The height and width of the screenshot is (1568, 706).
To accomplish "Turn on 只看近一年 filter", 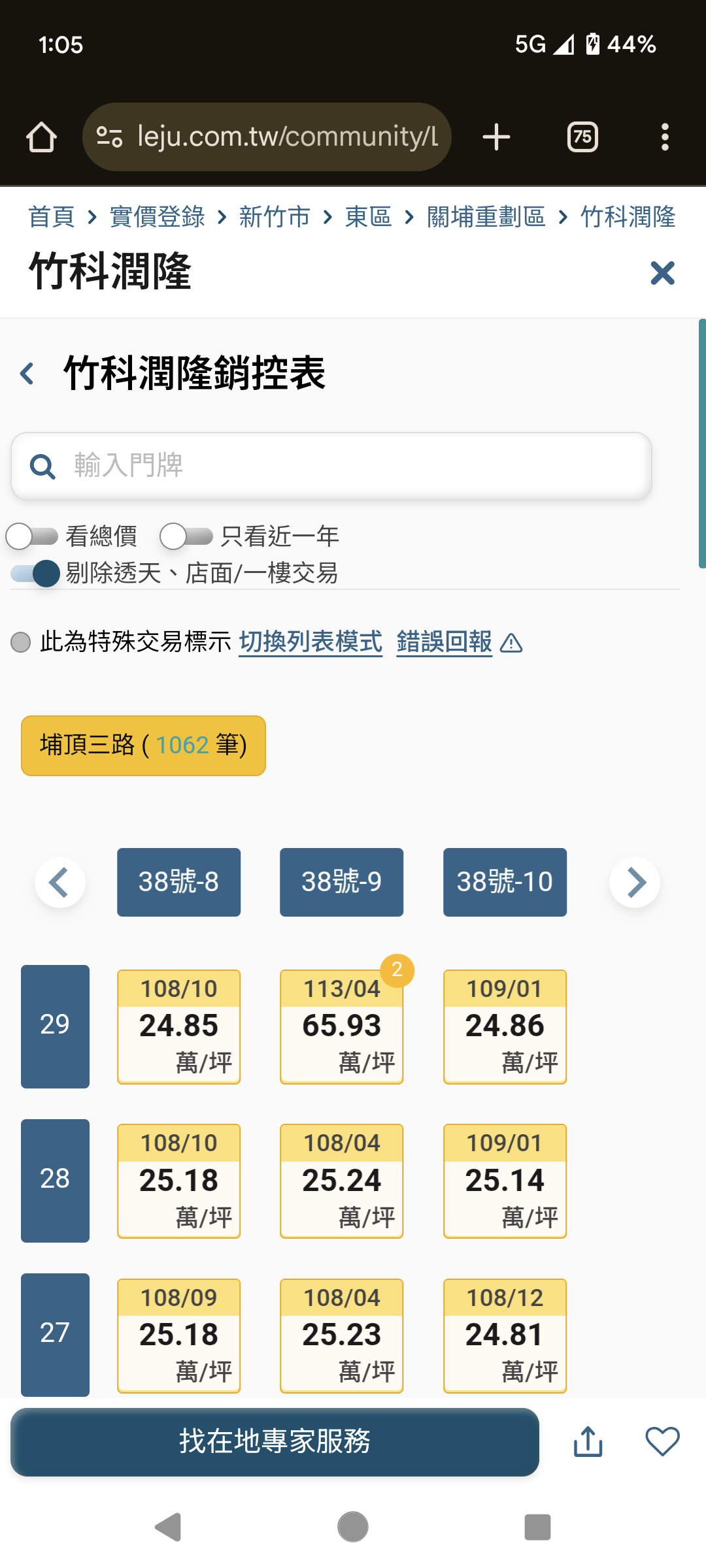I will point(187,536).
